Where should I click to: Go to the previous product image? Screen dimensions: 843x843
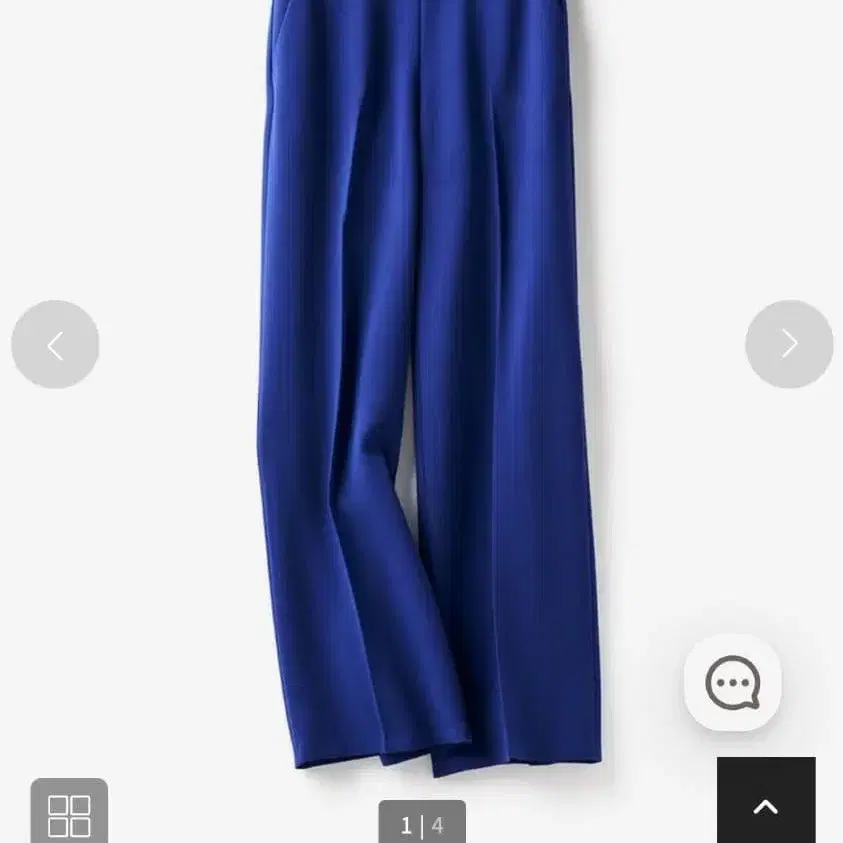55,345
